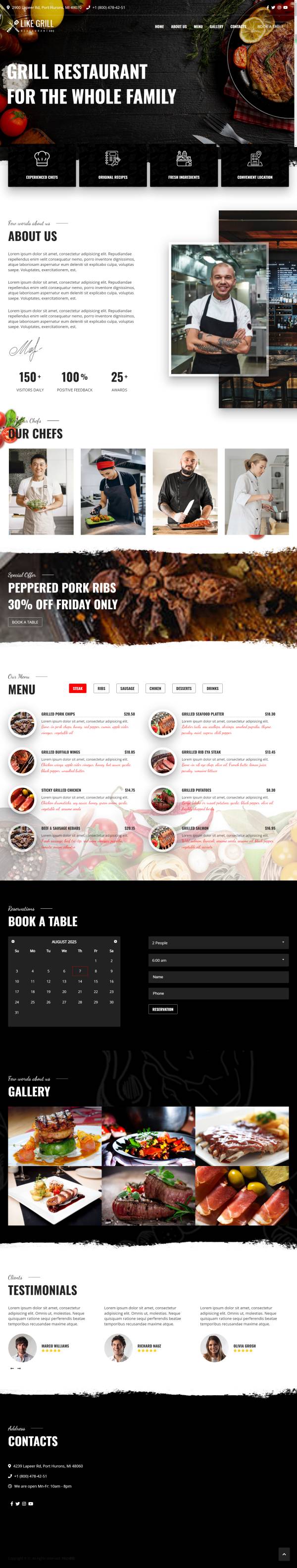Submit the Reservation button
The height and width of the screenshot is (1568, 297).
[x=162, y=1009]
